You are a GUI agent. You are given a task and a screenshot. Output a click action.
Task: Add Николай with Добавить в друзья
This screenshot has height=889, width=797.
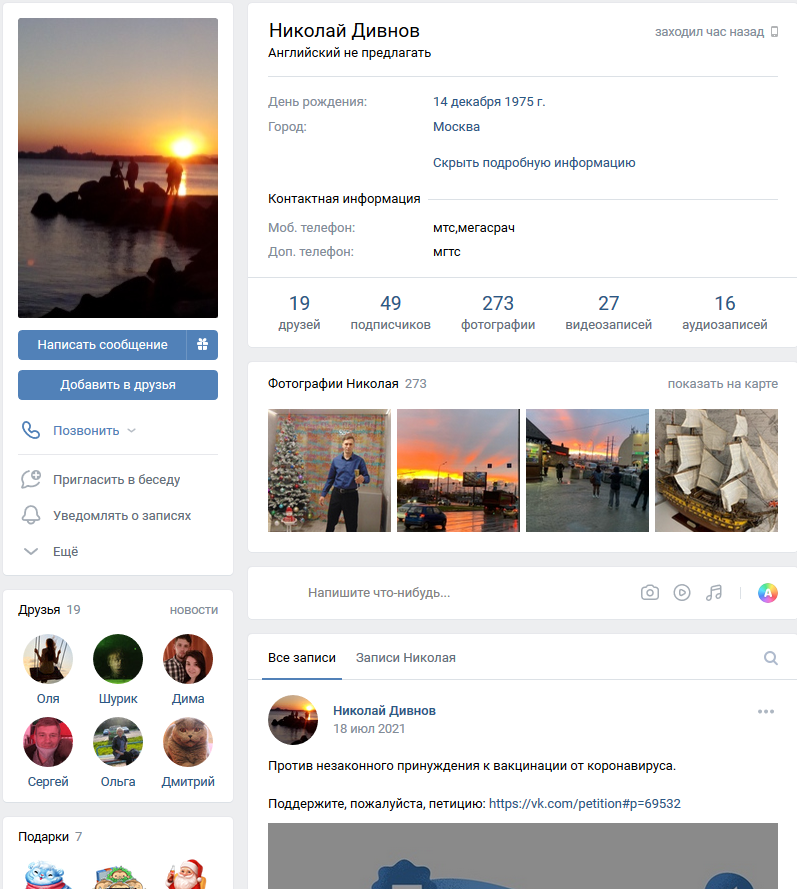[x=118, y=385]
